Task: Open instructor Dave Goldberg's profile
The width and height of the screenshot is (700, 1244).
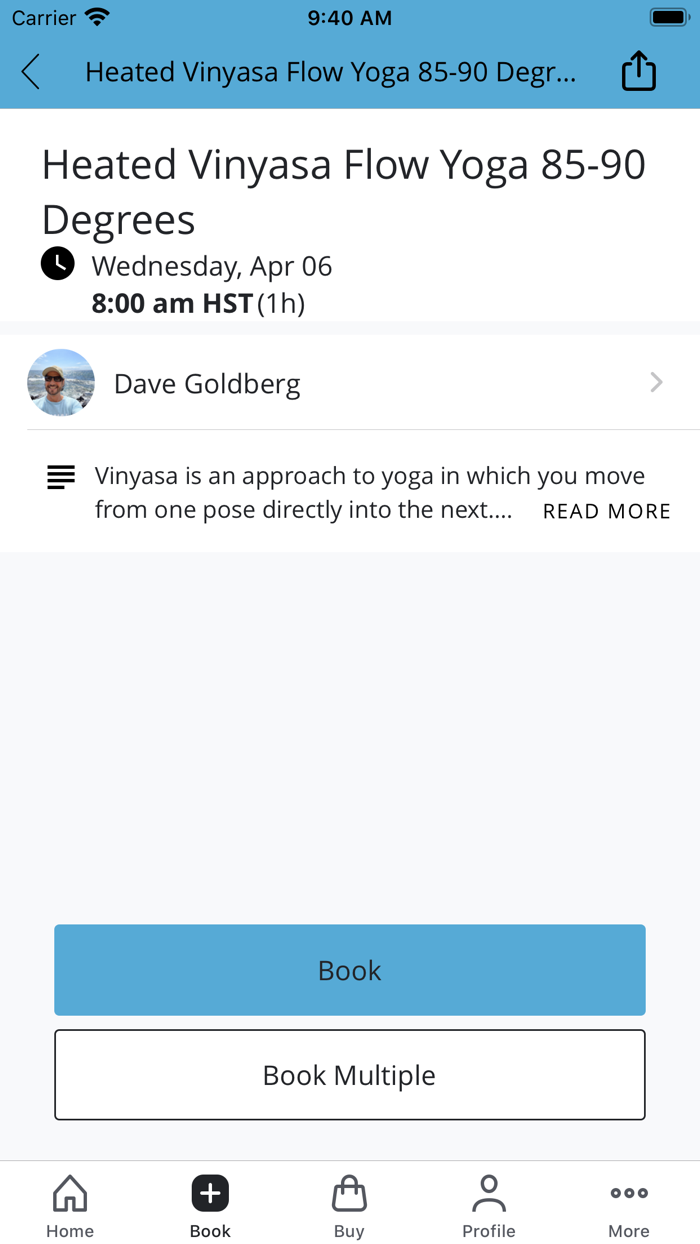Action: pos(350,383)
